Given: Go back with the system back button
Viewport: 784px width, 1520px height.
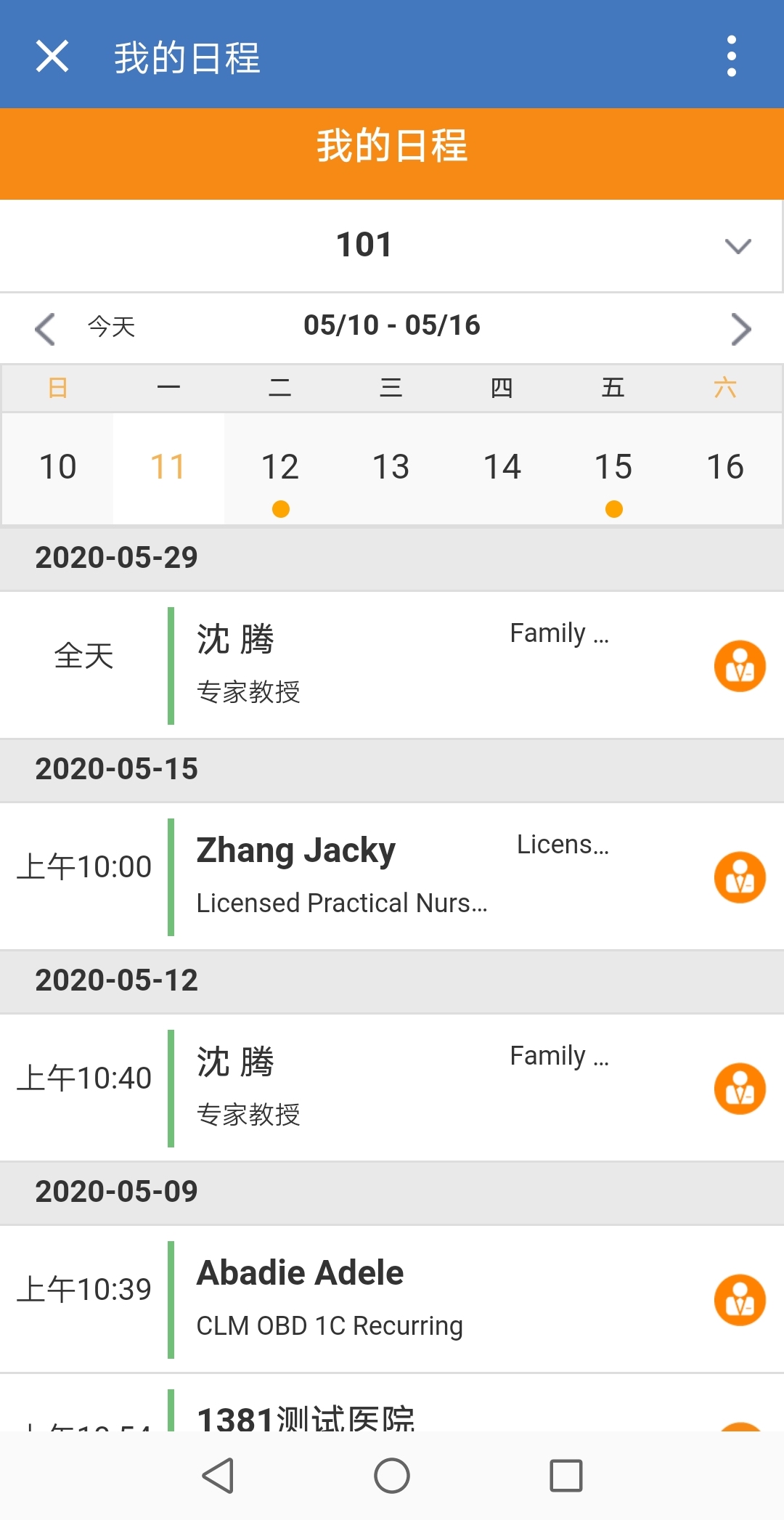Looking at the screenshot, I should [218, 1476].
